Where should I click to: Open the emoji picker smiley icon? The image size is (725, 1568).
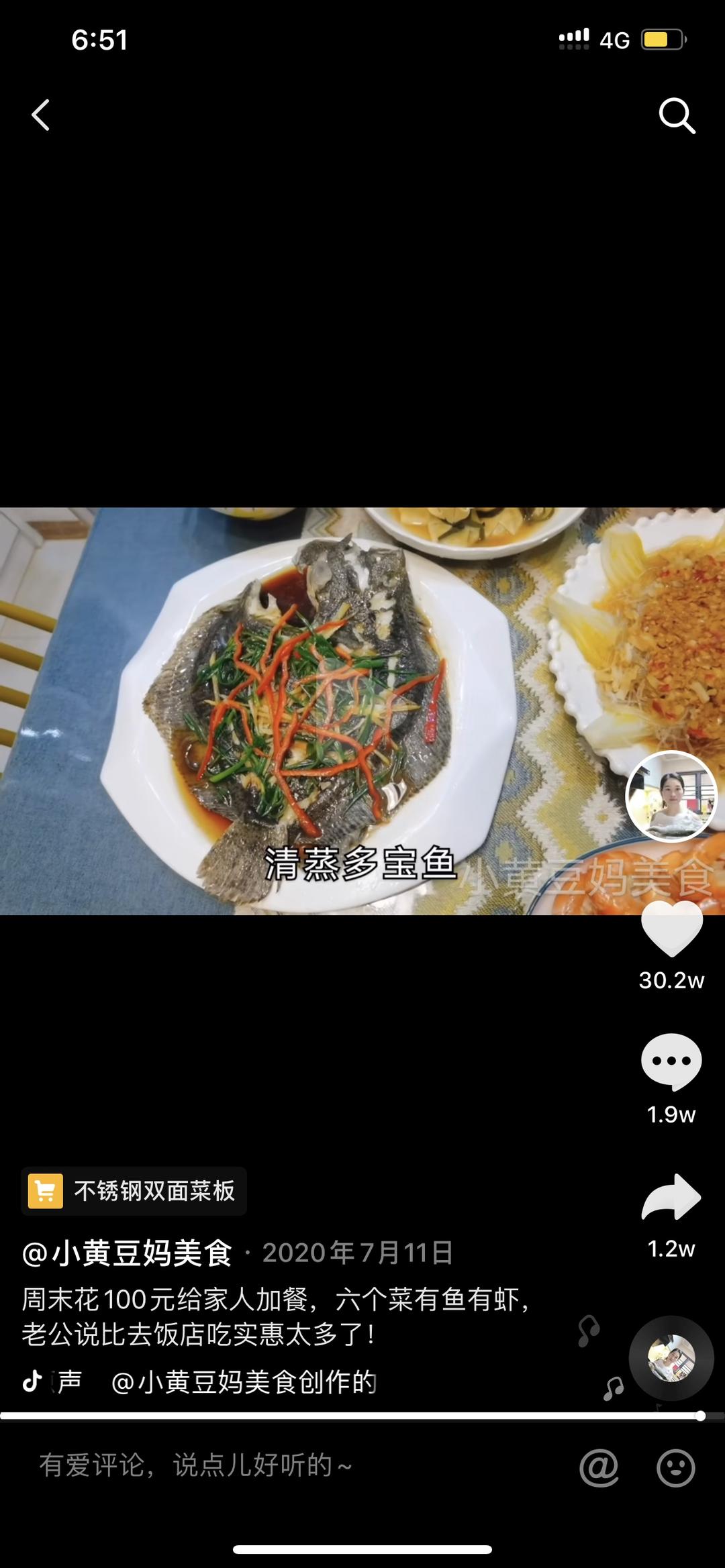point(675,1467)
